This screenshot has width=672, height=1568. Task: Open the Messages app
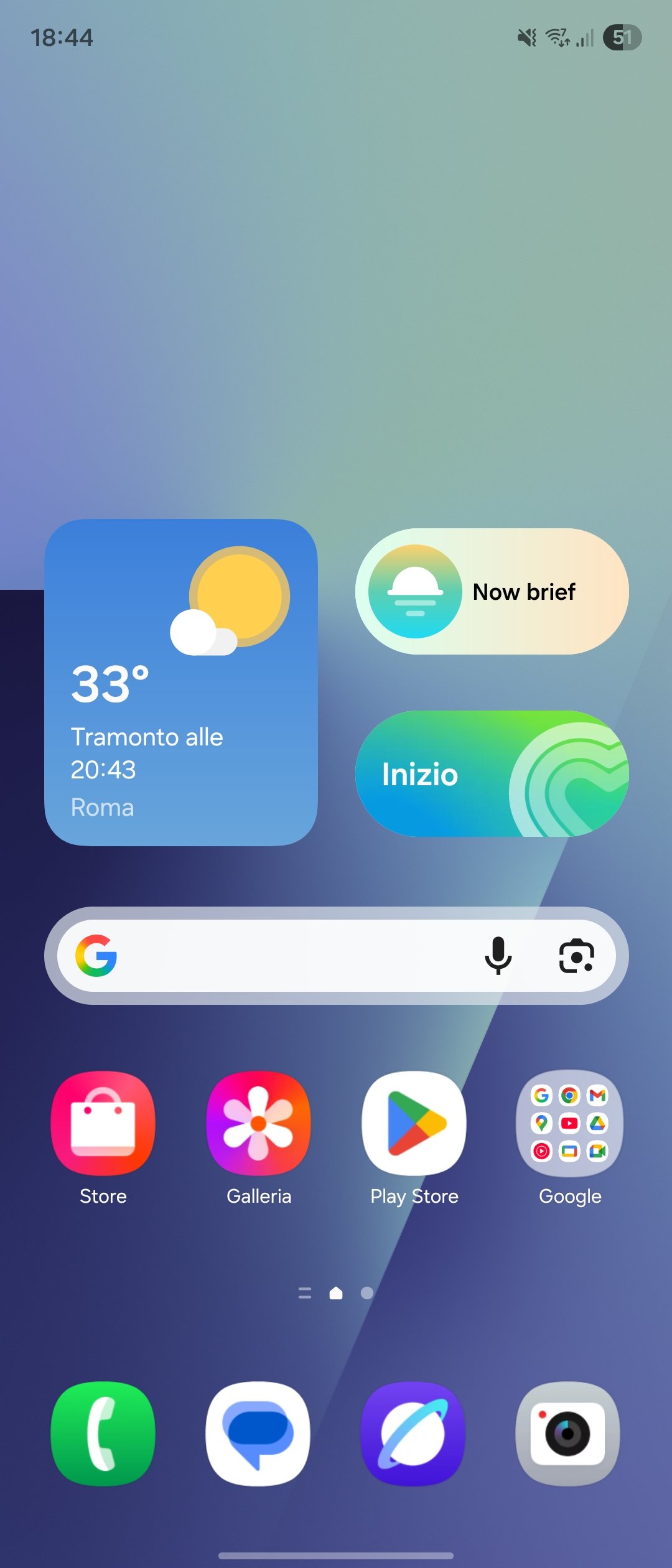coord(259,1434)
